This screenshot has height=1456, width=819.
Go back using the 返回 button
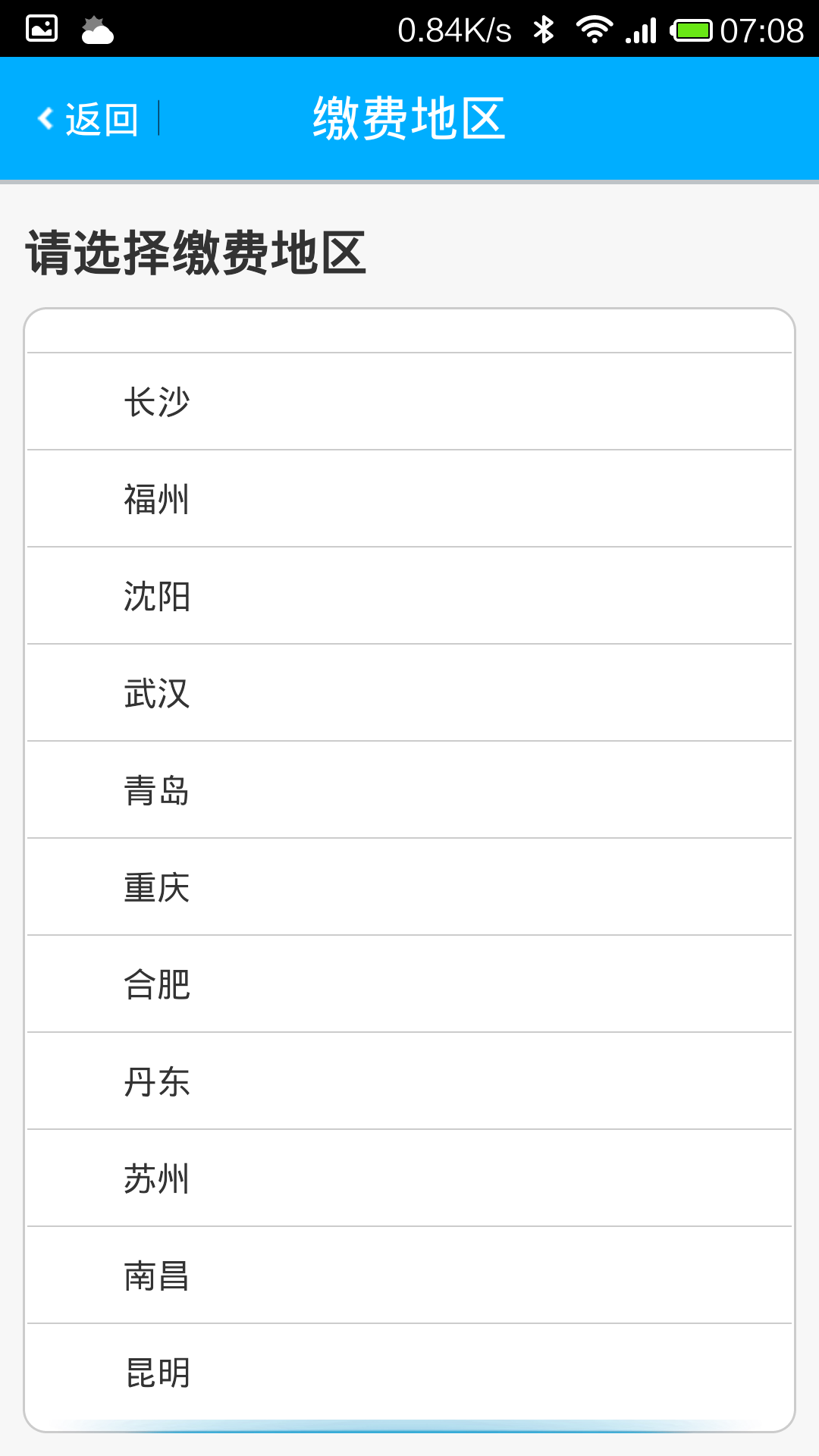click(x=89, y=119)
